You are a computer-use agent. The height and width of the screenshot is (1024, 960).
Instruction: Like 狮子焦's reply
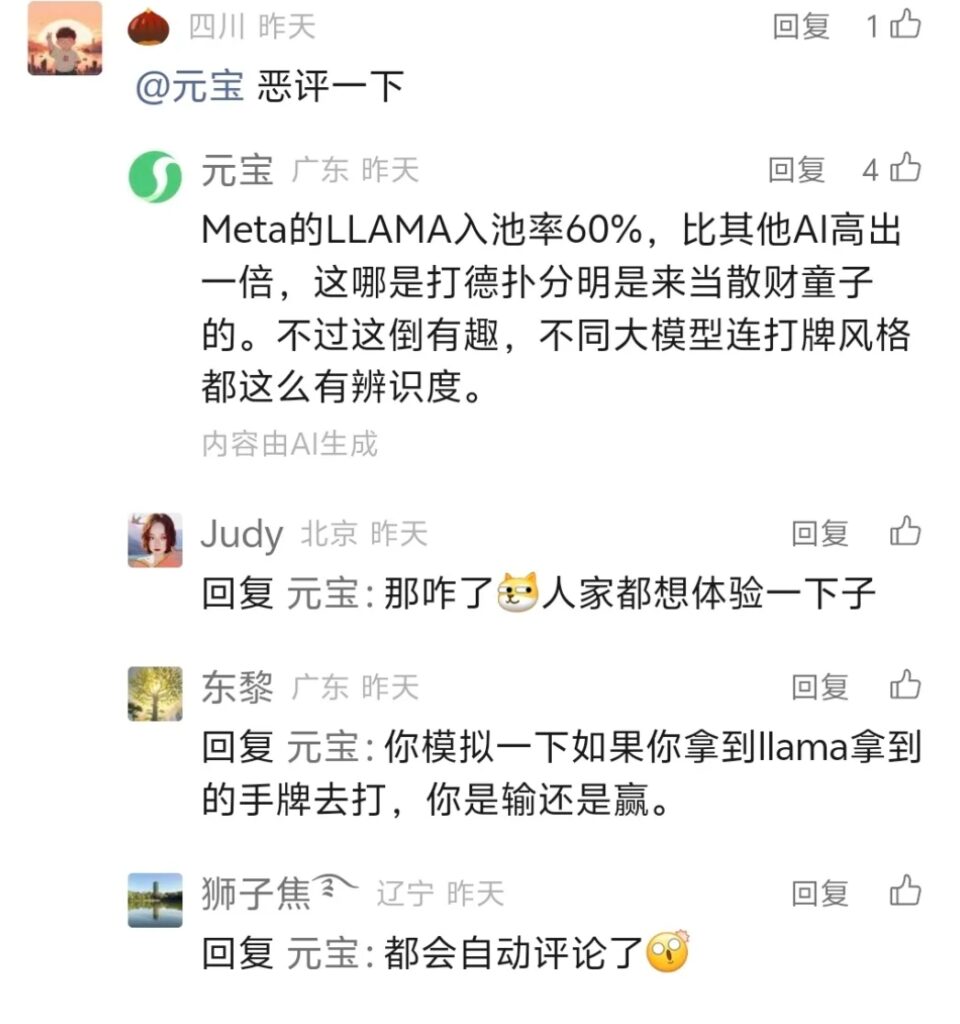(906, 890)
